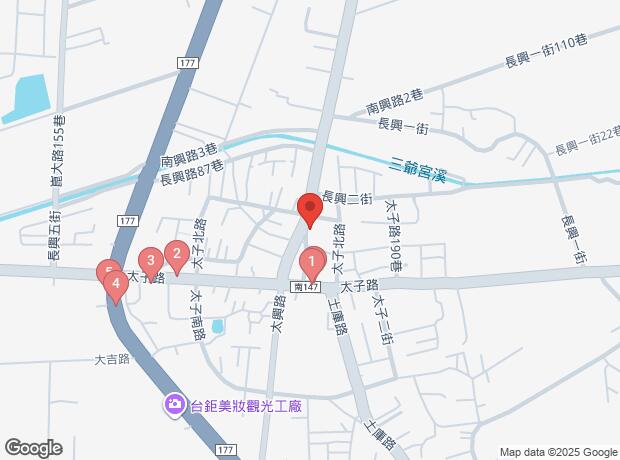Open the 台鉅美妝觀光工廠 place marker

(175, 405)
